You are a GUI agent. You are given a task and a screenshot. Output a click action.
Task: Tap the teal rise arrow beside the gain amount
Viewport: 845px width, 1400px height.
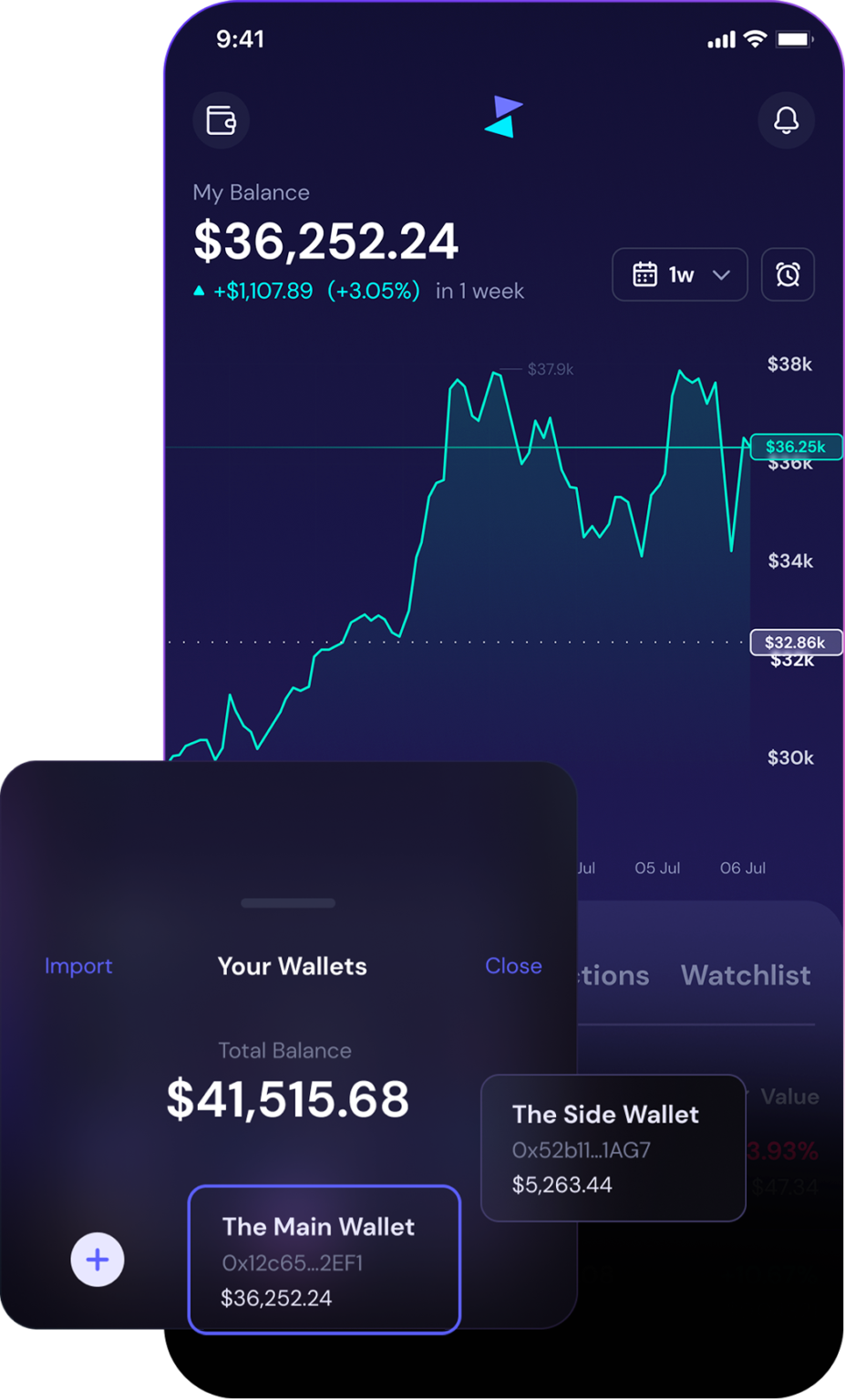pos(200,290)
